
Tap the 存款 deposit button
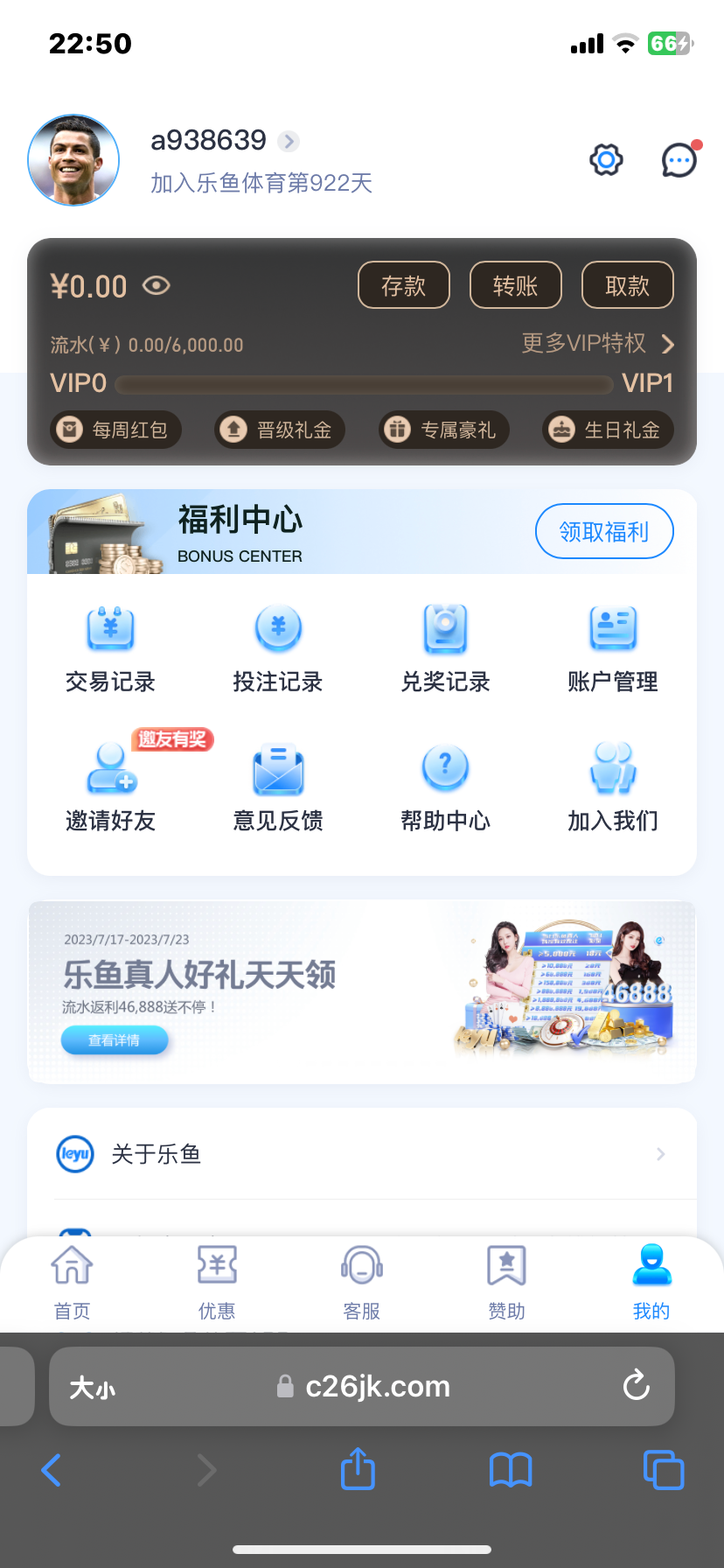point(404,285)
